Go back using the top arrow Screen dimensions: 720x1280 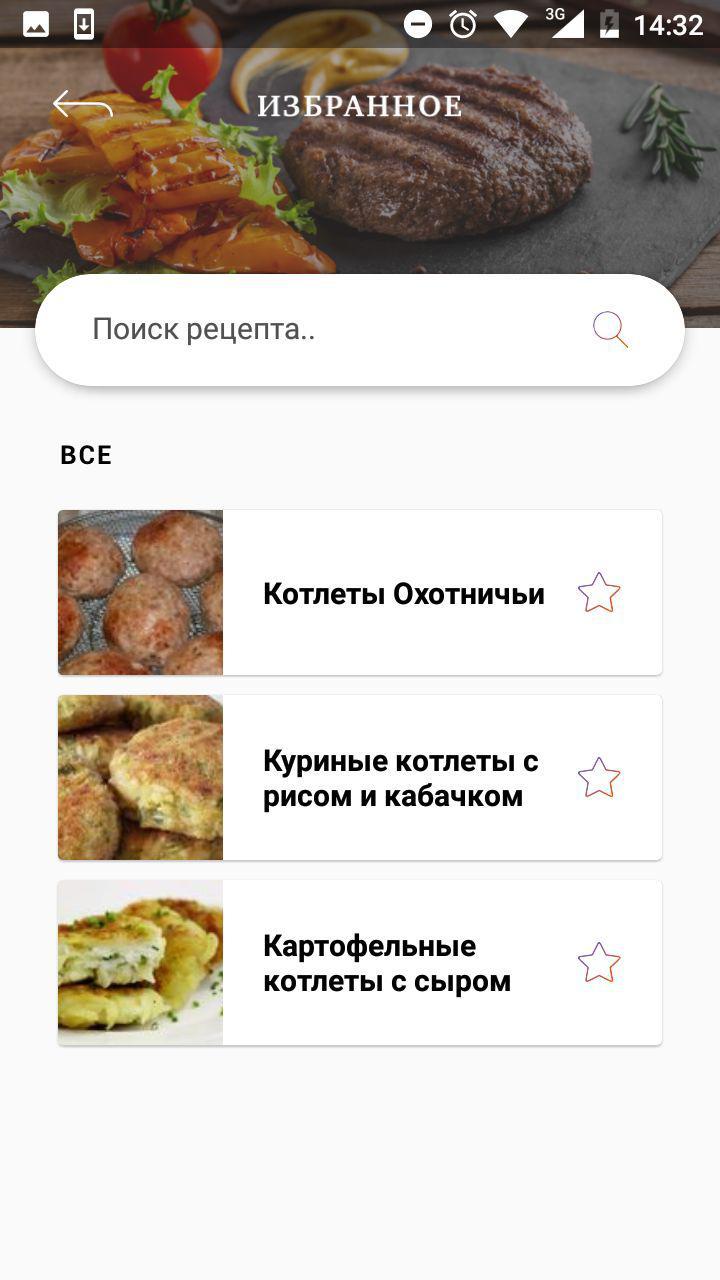click(x=82, y=104)
